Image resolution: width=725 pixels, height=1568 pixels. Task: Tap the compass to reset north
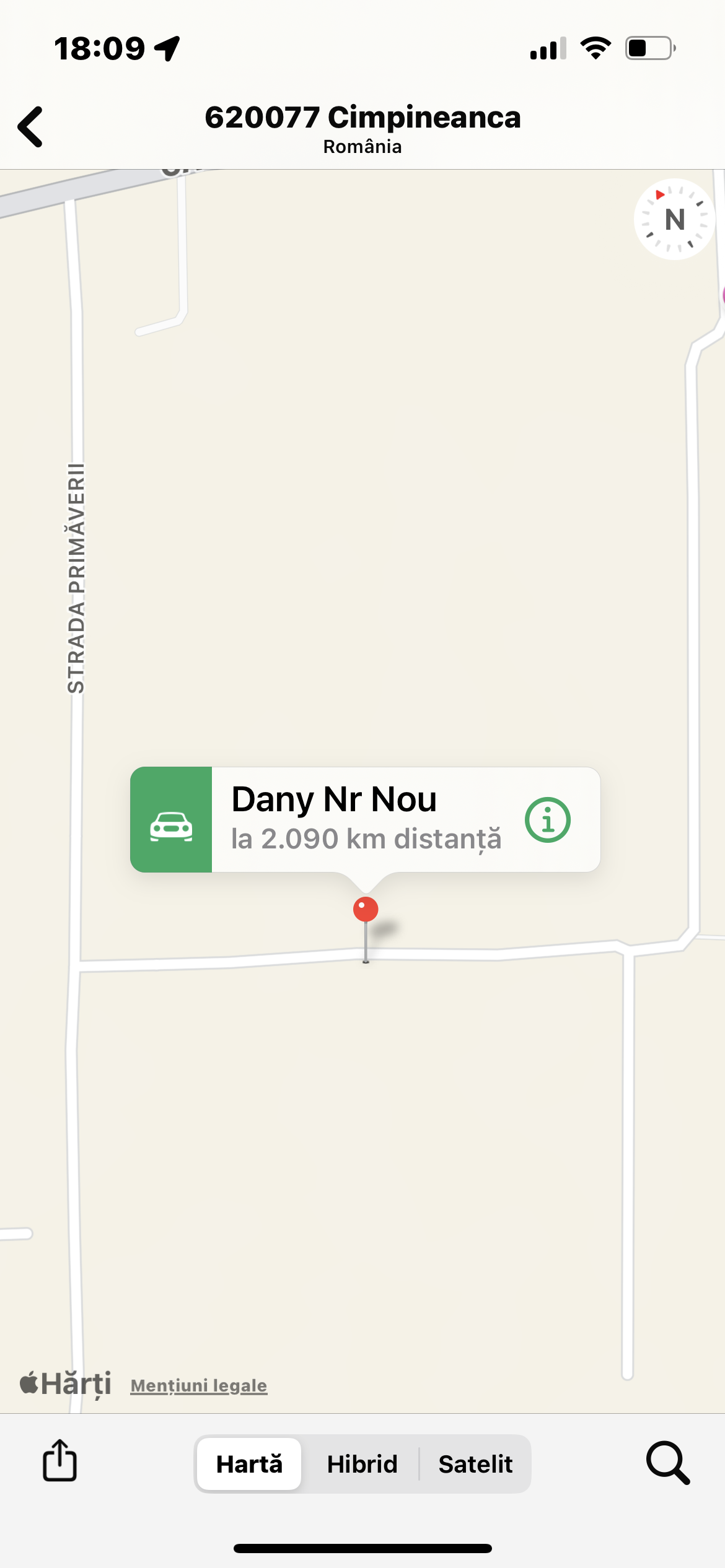674,219
